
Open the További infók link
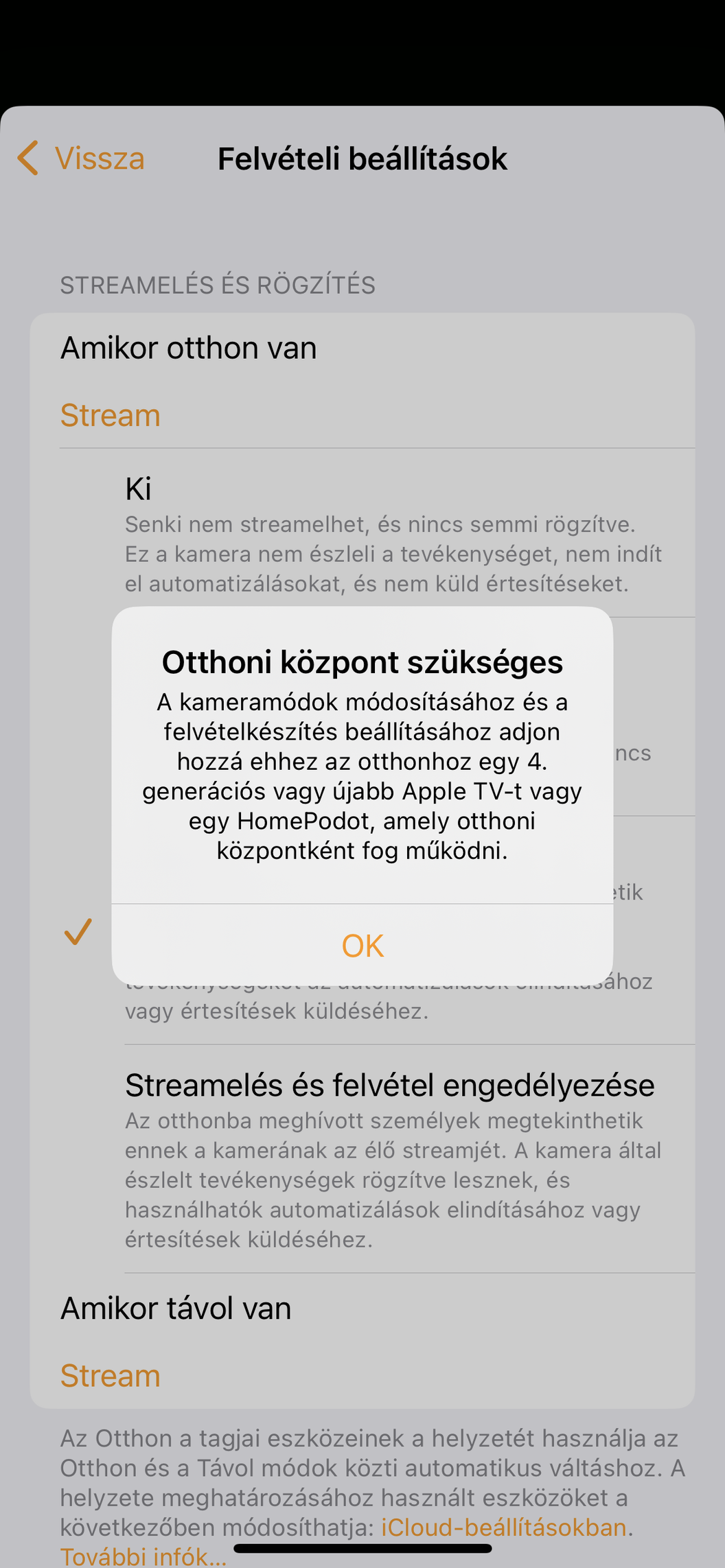point(143,1556)
